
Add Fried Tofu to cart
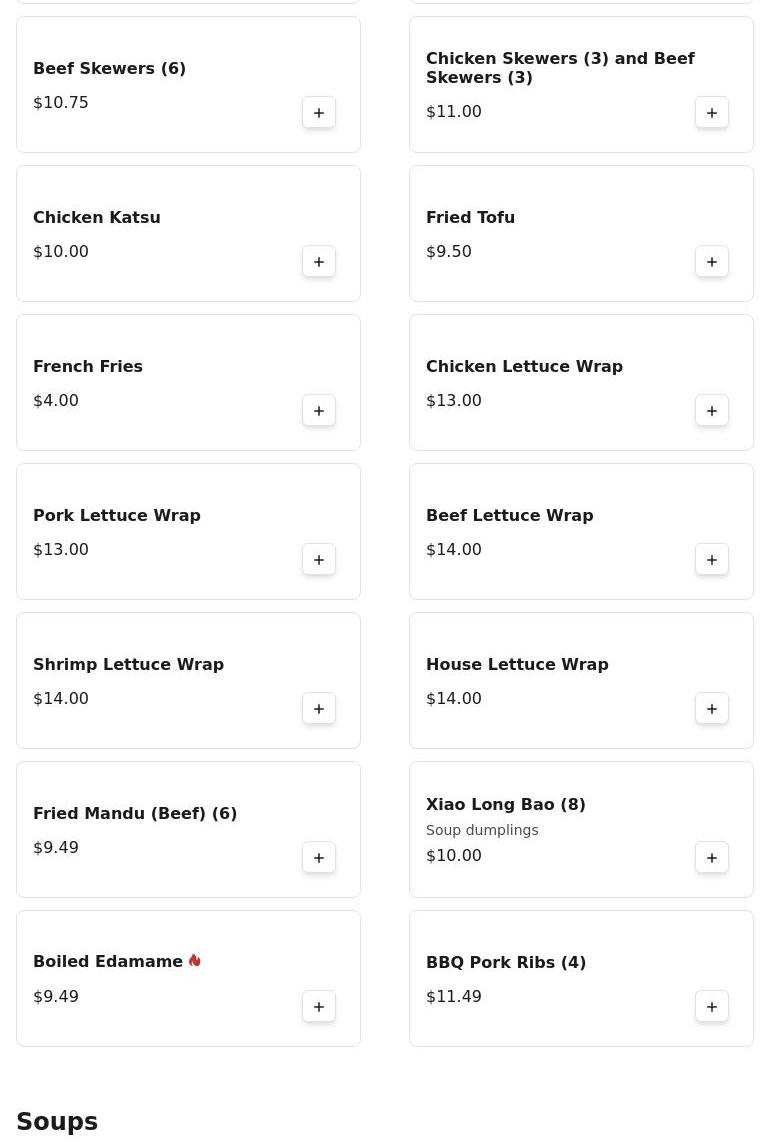(712, 262)
